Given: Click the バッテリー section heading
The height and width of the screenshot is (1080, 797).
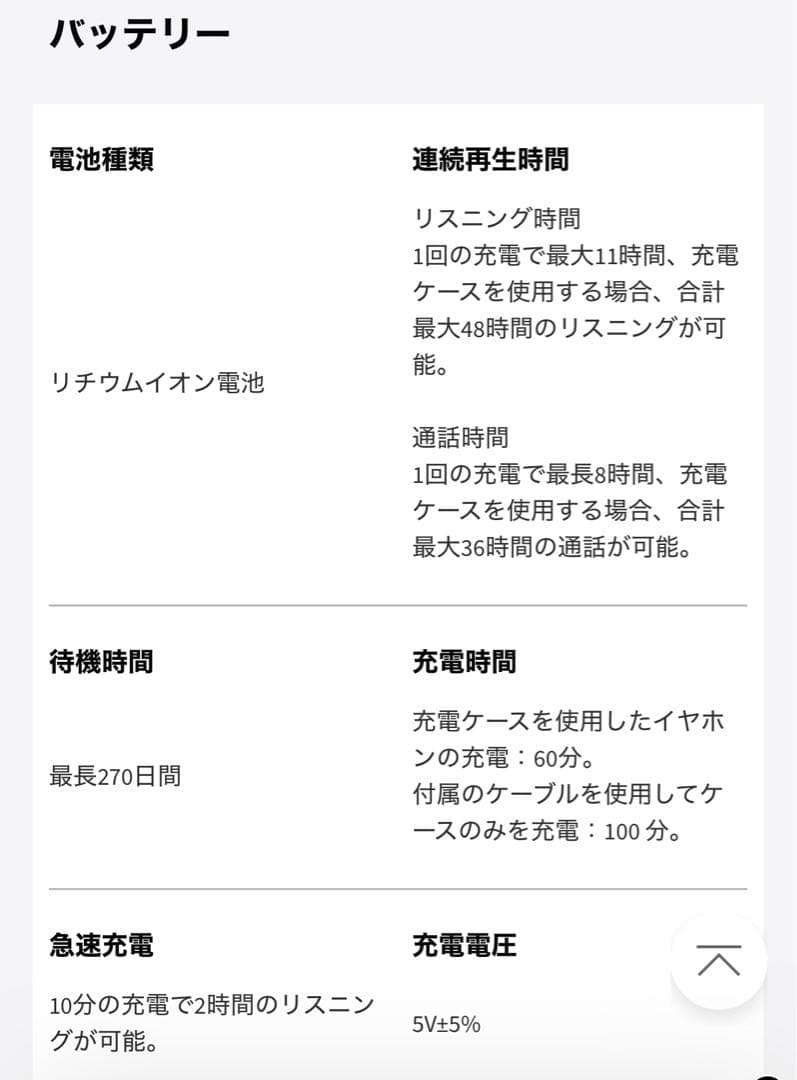Looking at the screenshot, I should point(139,31).
